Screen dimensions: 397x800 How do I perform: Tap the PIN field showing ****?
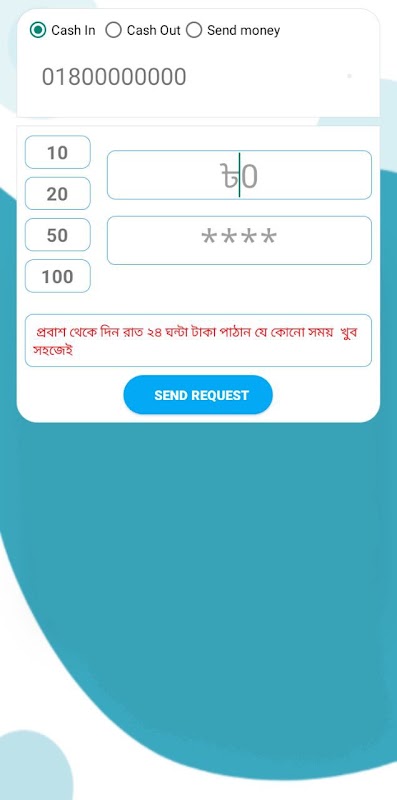click(239, 240)
